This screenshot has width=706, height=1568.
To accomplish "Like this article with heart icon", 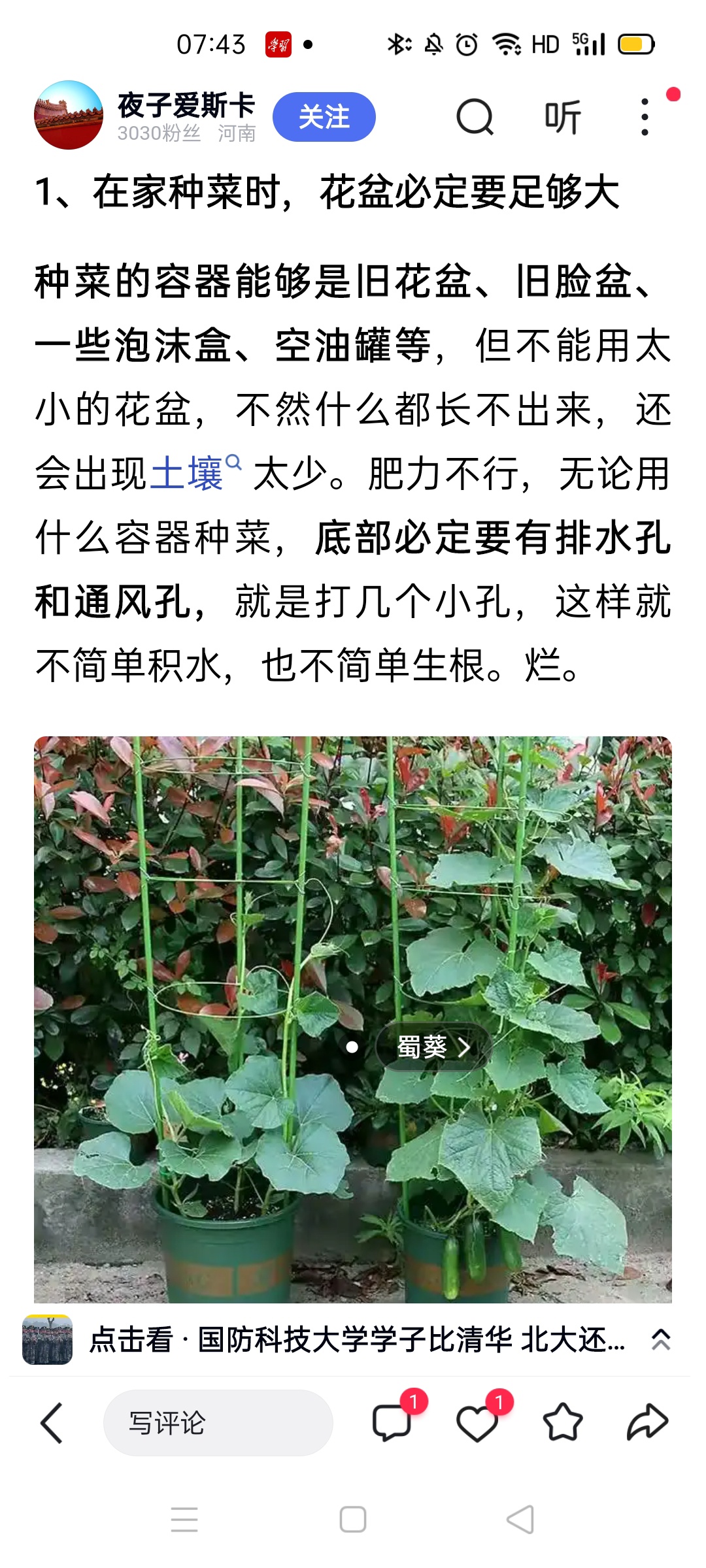I will coord(477,1422).
